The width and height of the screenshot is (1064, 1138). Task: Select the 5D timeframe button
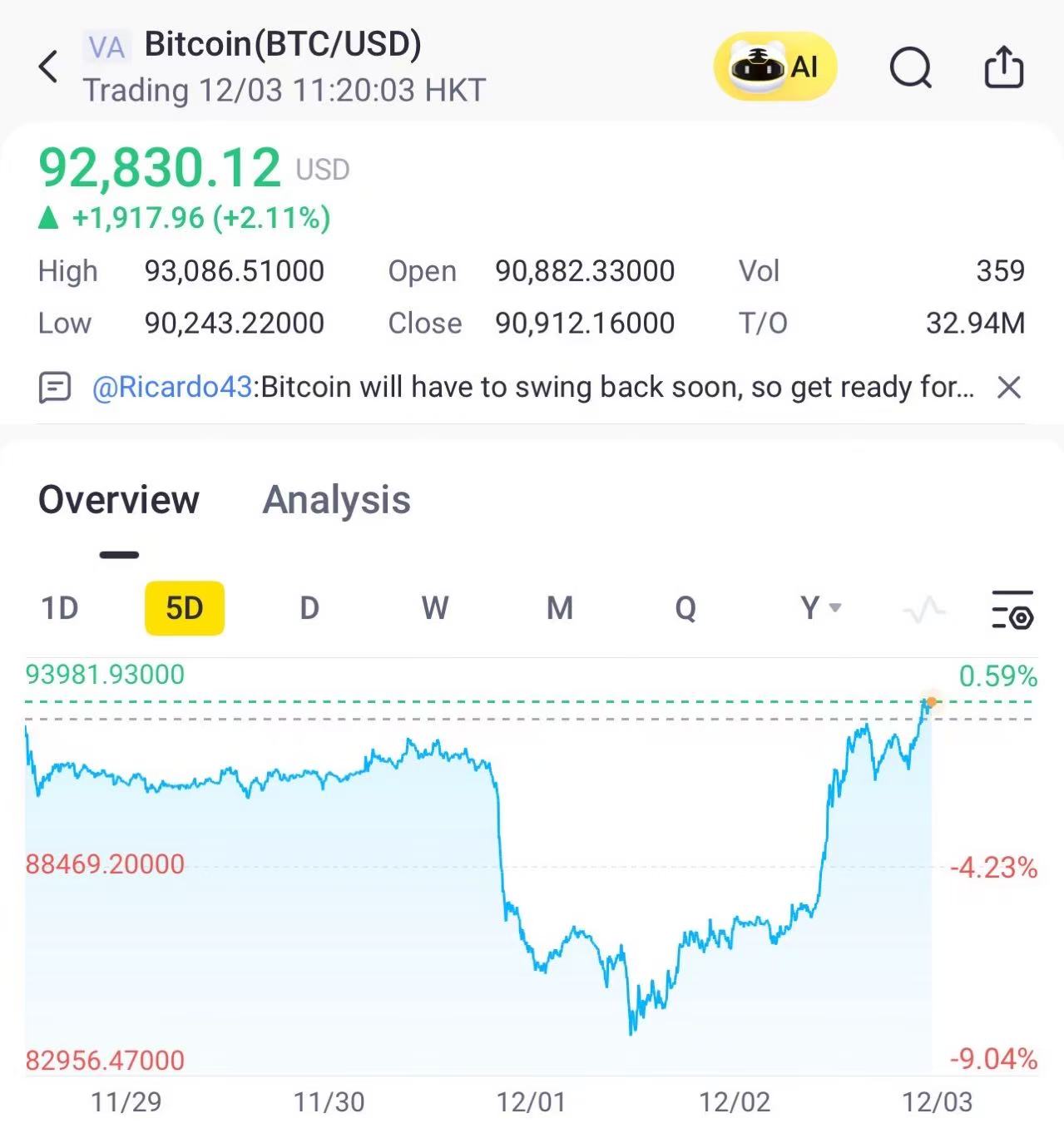184,608
